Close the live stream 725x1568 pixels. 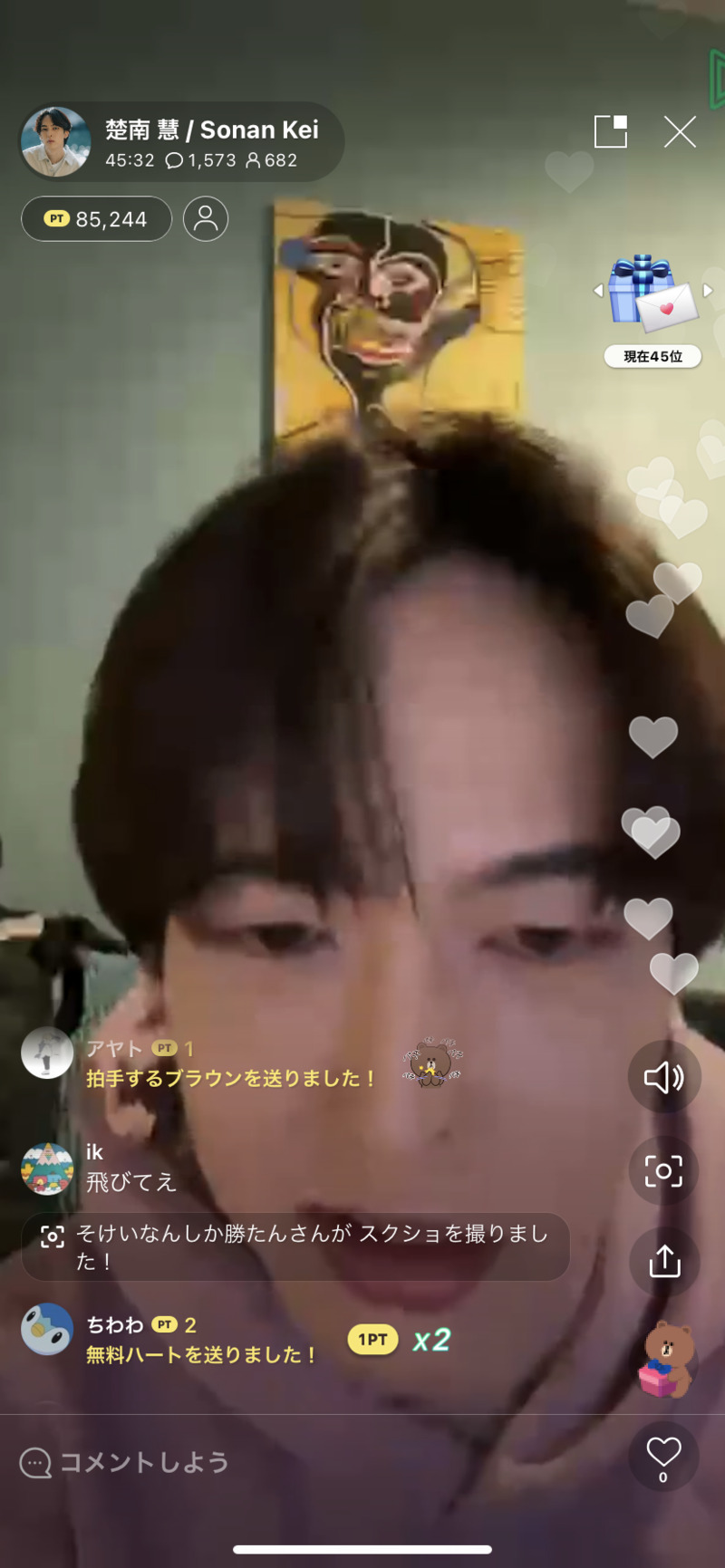pyautogui.click(x=680, y=132)
